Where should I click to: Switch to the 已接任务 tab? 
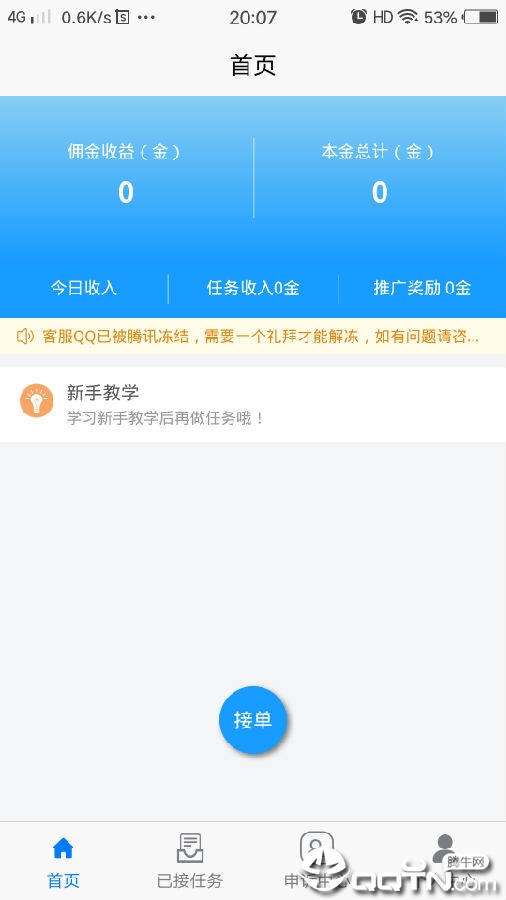(190, 861)
